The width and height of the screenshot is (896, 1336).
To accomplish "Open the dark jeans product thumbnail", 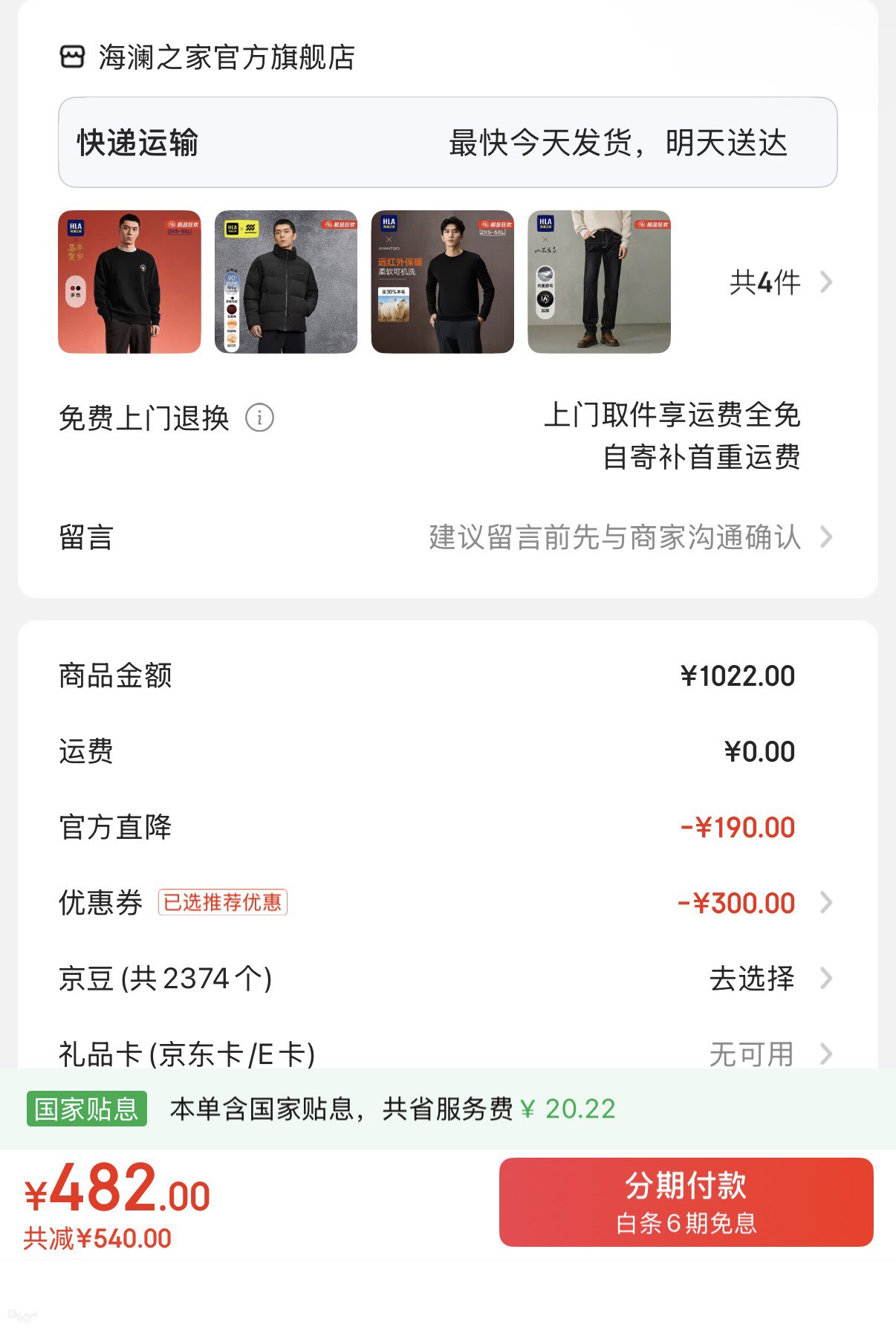I will pyautogui.click(x=599, y=282).
